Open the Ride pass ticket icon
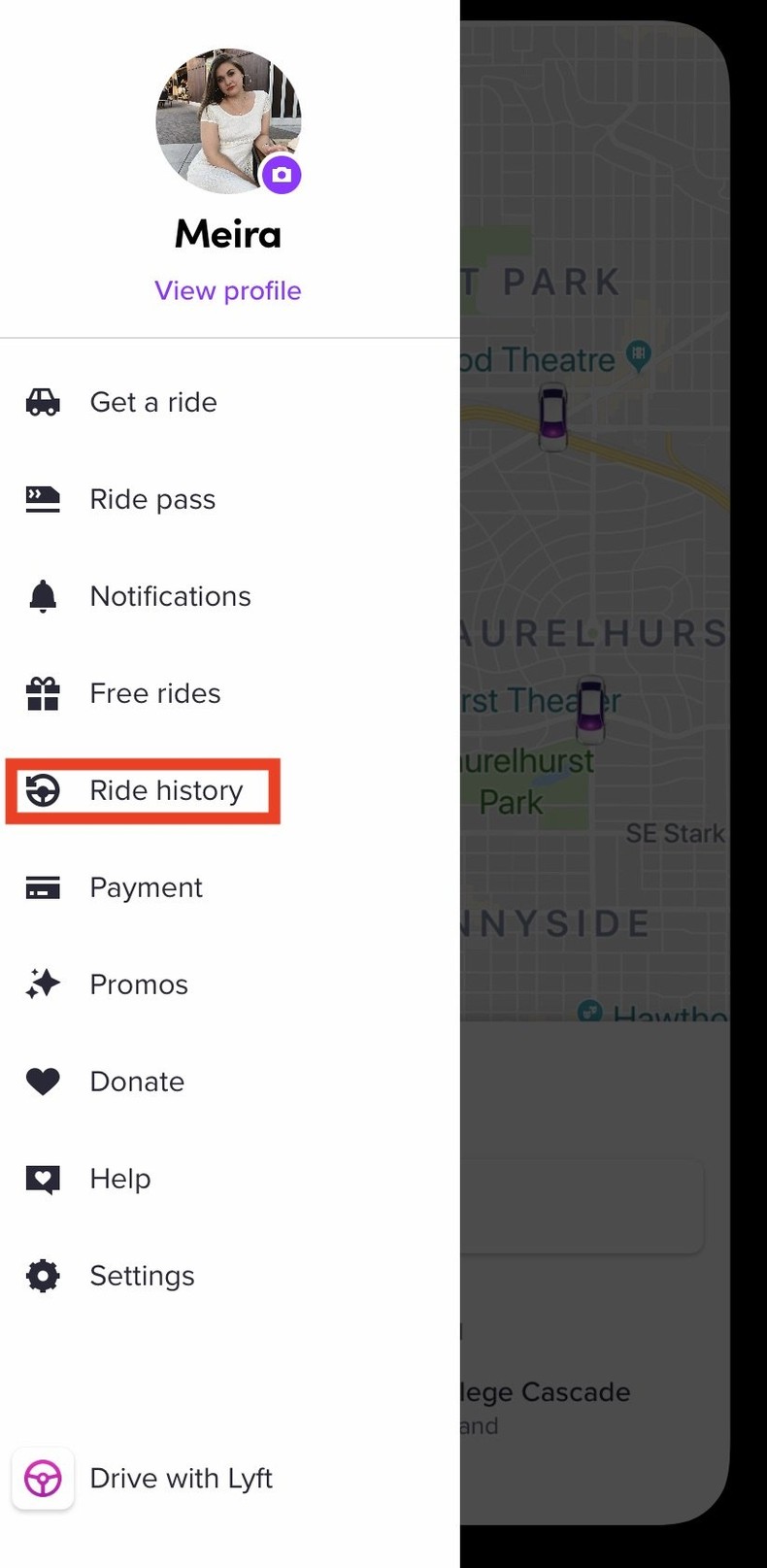This screenshot has width=767, height=1568. [43, 499]
